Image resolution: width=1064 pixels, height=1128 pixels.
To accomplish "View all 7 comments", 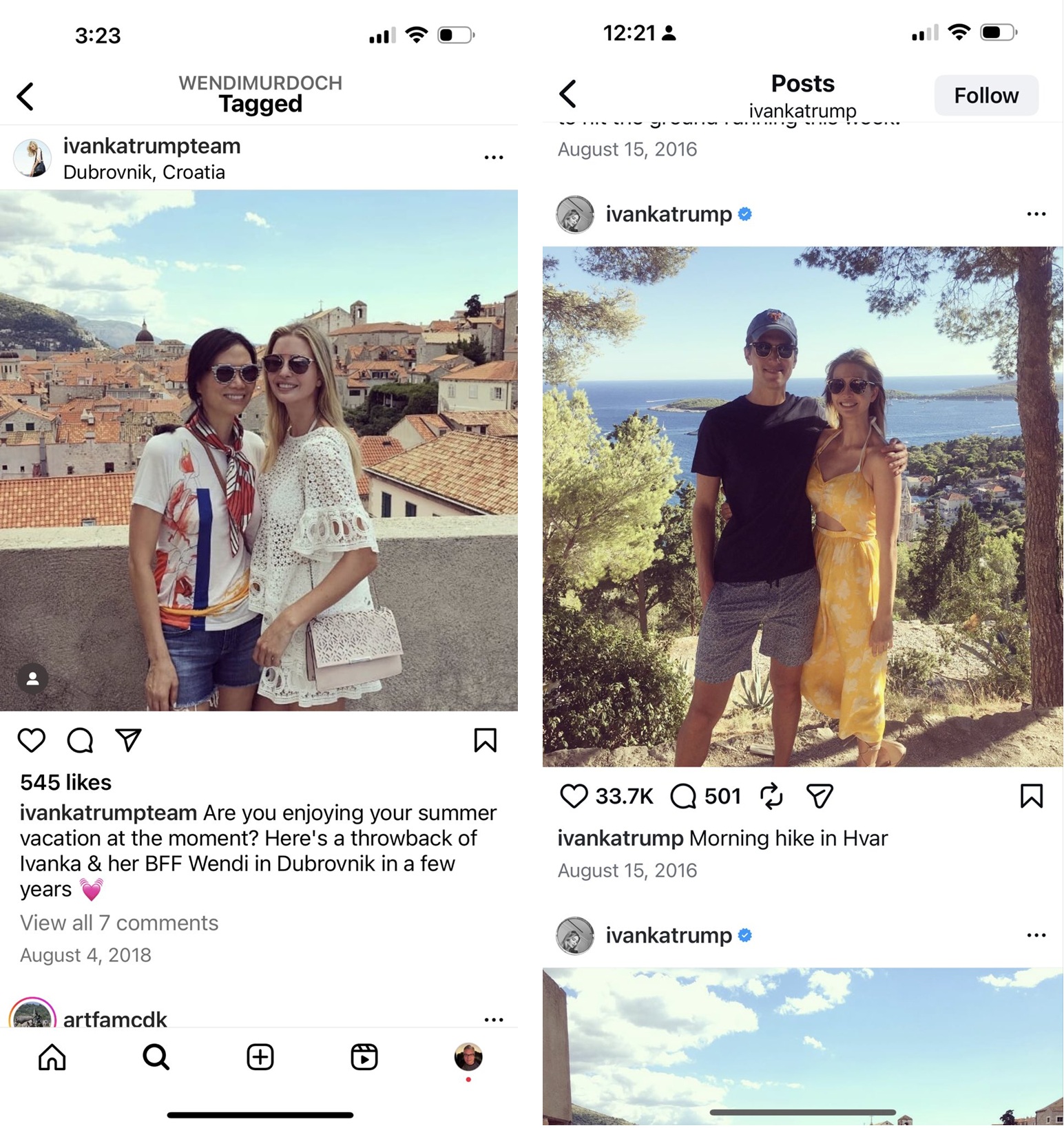I will [x=119, y=923].
